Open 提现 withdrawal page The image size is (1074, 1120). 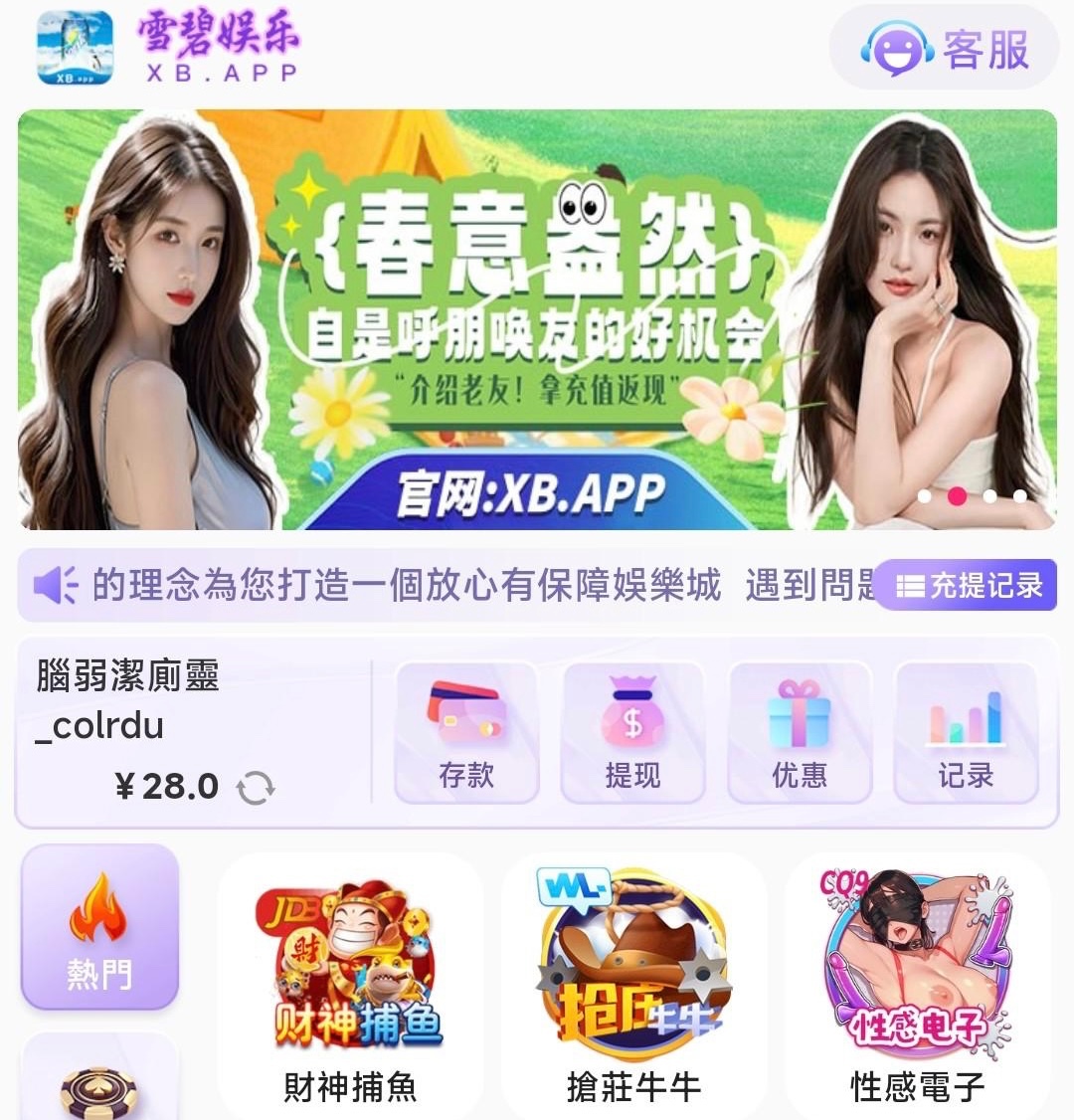pyautogui.click(x=632, y=732)
